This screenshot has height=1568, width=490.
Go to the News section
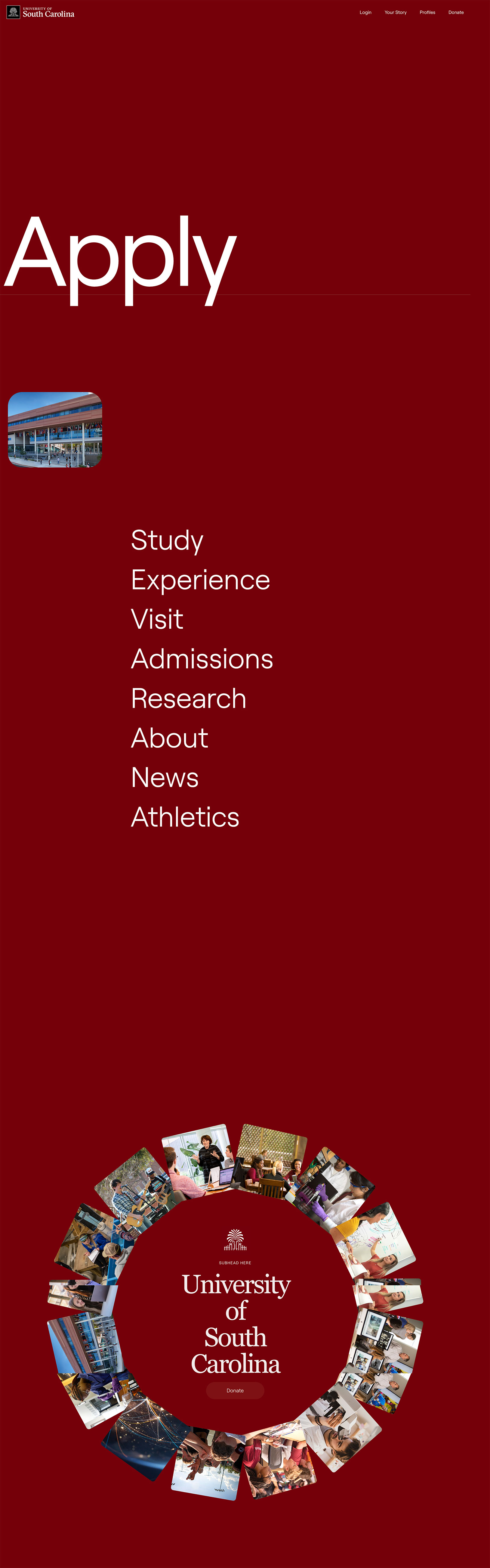pos(165,778)
